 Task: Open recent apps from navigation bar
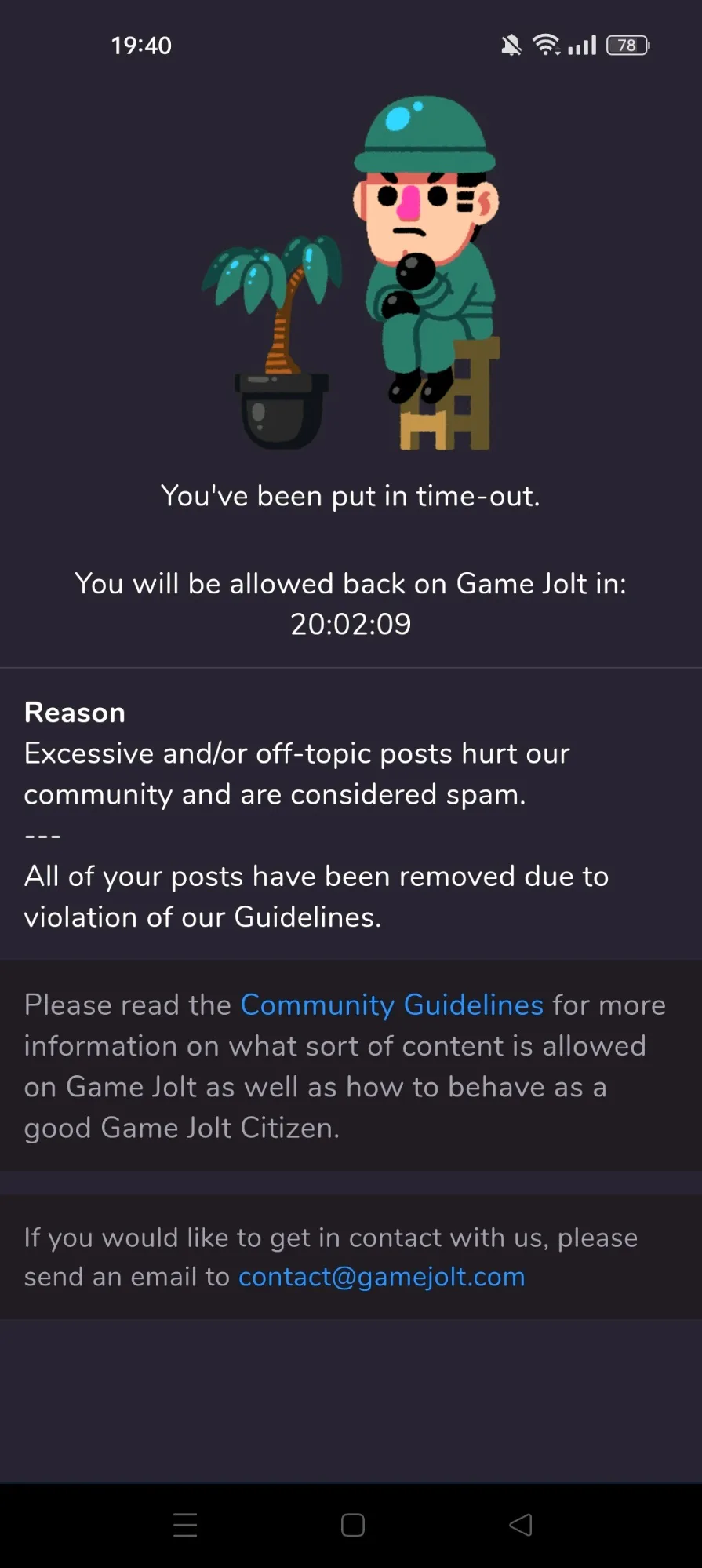coord(185,1525)
